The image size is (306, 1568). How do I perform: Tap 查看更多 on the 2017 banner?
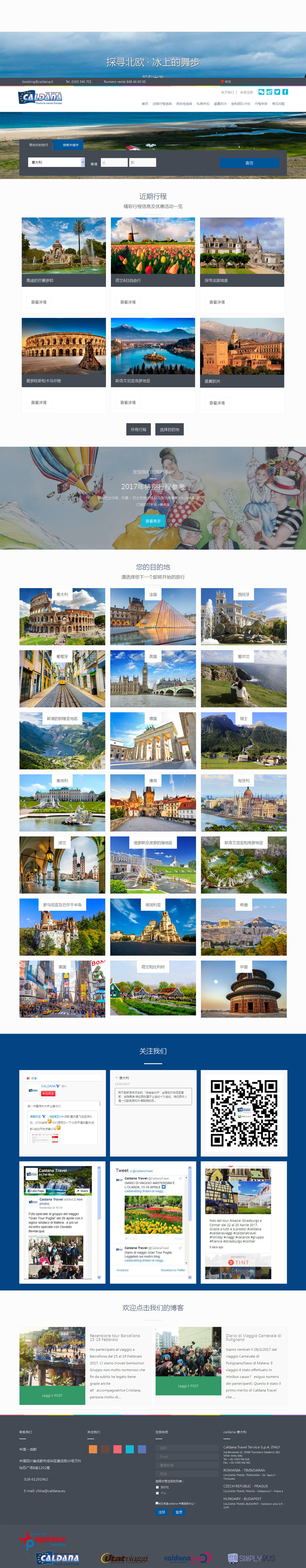click(153, 521)
